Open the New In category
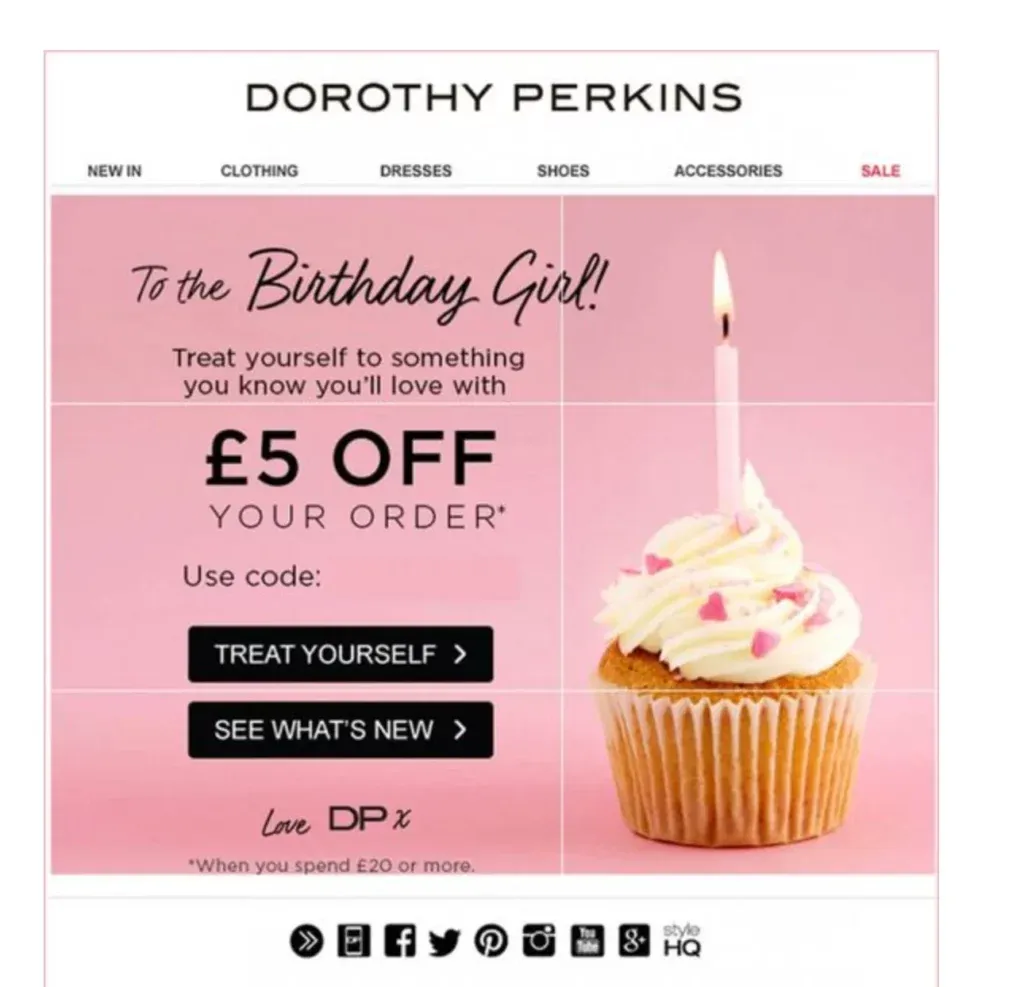Image resolution: width=1024 pixels, height=987 pixels. pos(114,171)
